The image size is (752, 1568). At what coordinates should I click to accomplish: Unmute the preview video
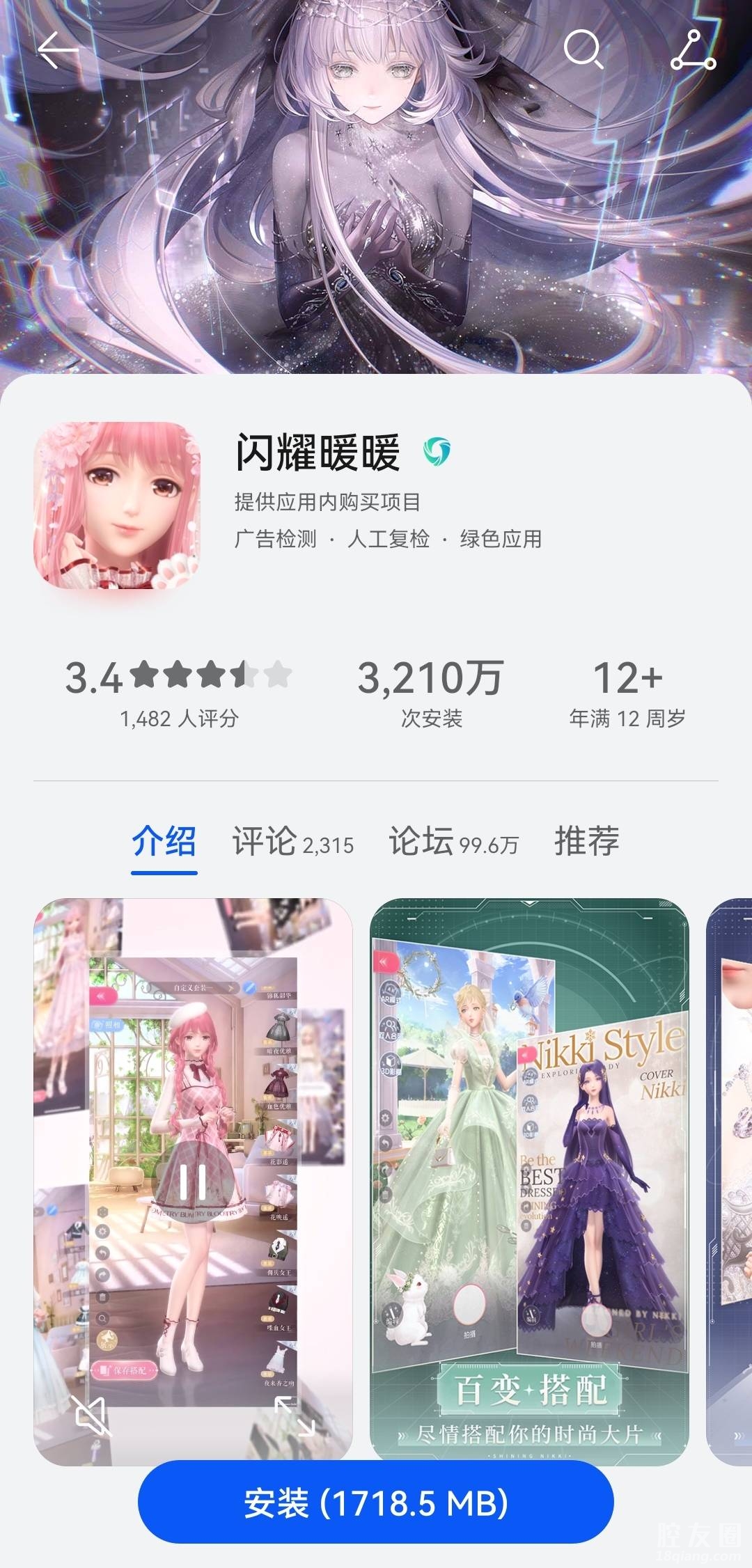pyautogui.click(x=91, y=1416)
